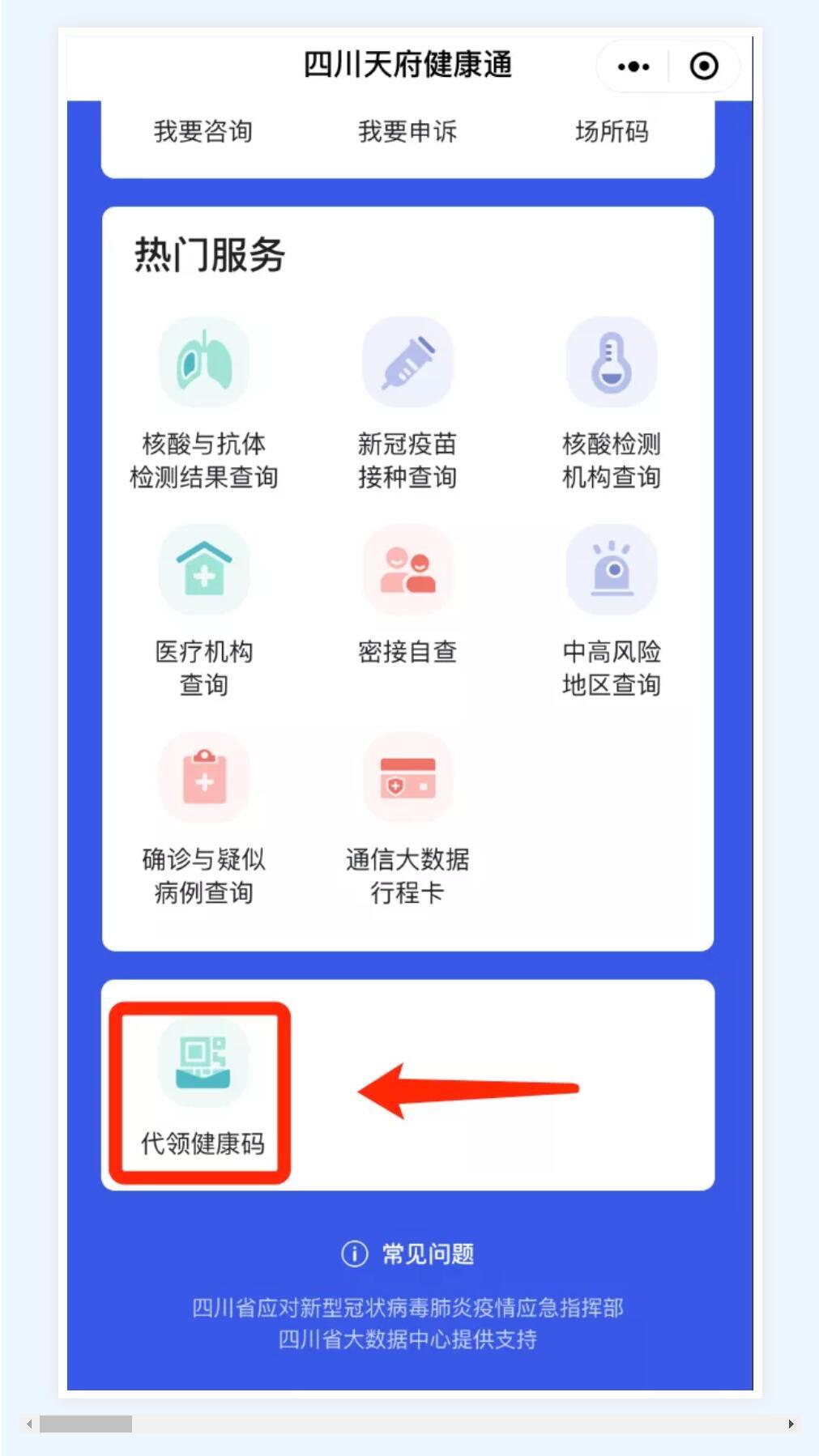Open the mini program more-options menu
This screenshot has width=819, height=1456.
click(633, 66)
